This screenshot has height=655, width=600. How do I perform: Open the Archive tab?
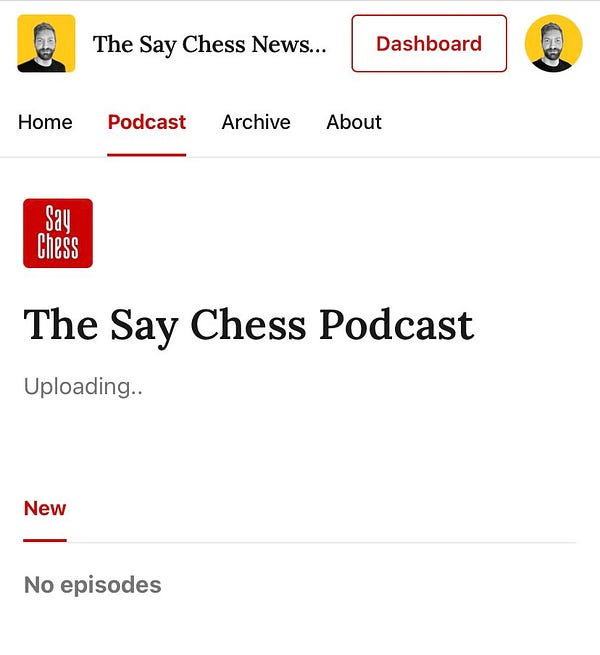click(256, 122)
